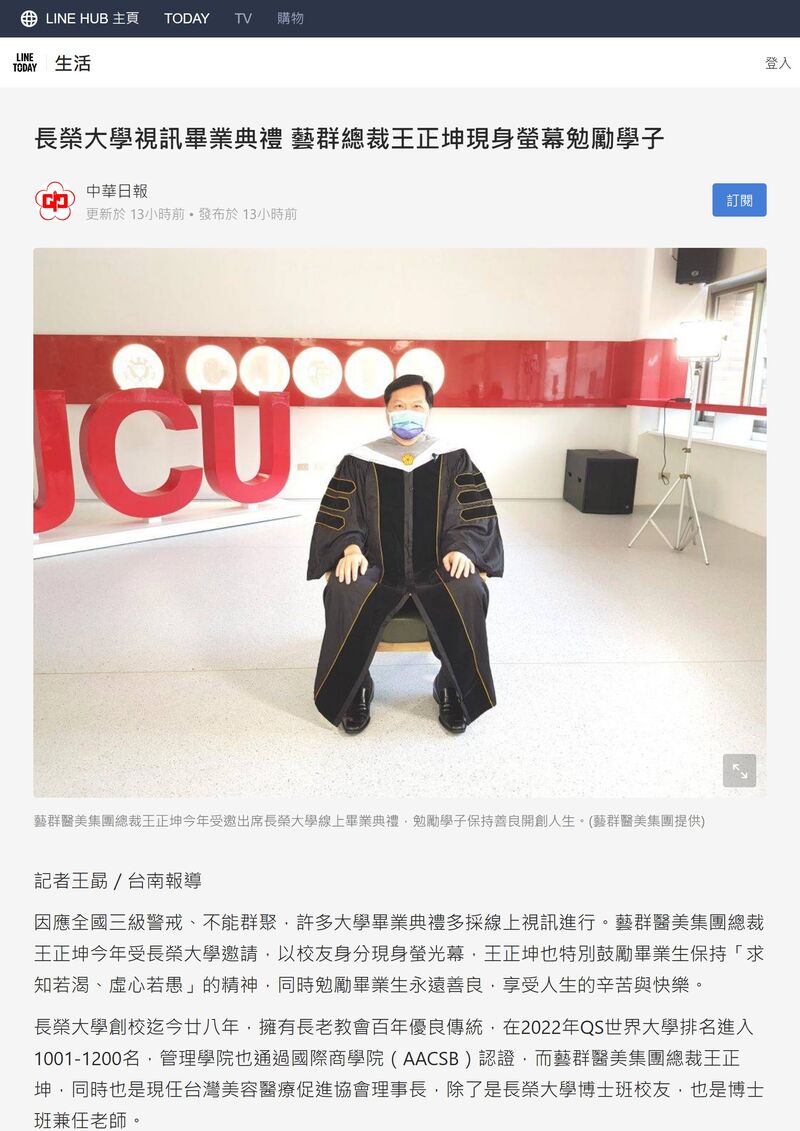Image resolution: width=800 pixels, height=1131 pixels.
Task: Open the 購物 shopping tab
Action: (x=290, y=18)
